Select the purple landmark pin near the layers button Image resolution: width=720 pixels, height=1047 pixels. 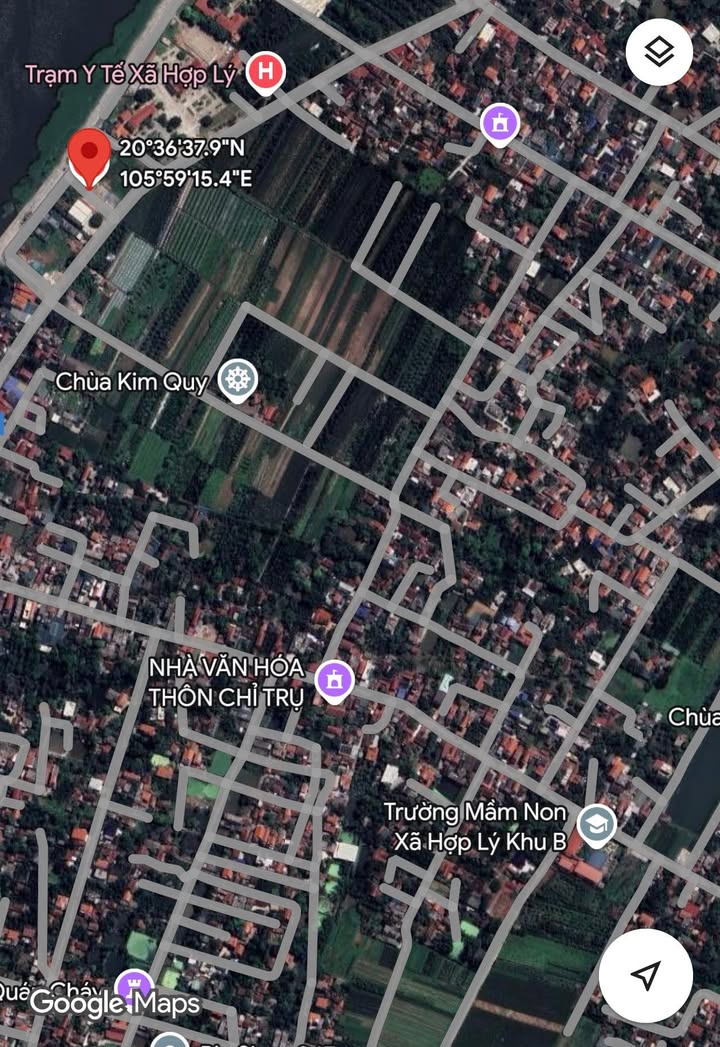point(499,124)
